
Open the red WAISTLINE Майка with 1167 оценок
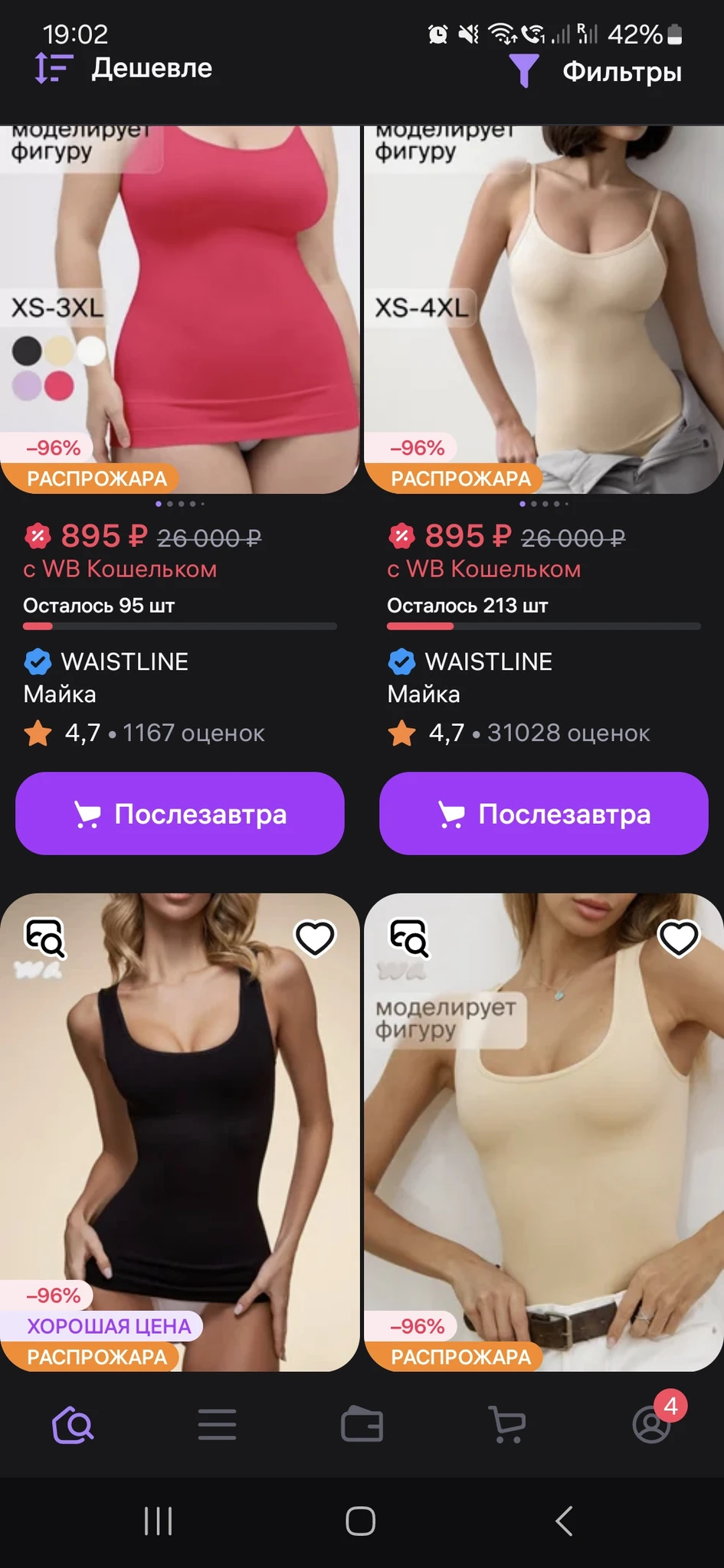pyautogui.click(x=180, y=306)
